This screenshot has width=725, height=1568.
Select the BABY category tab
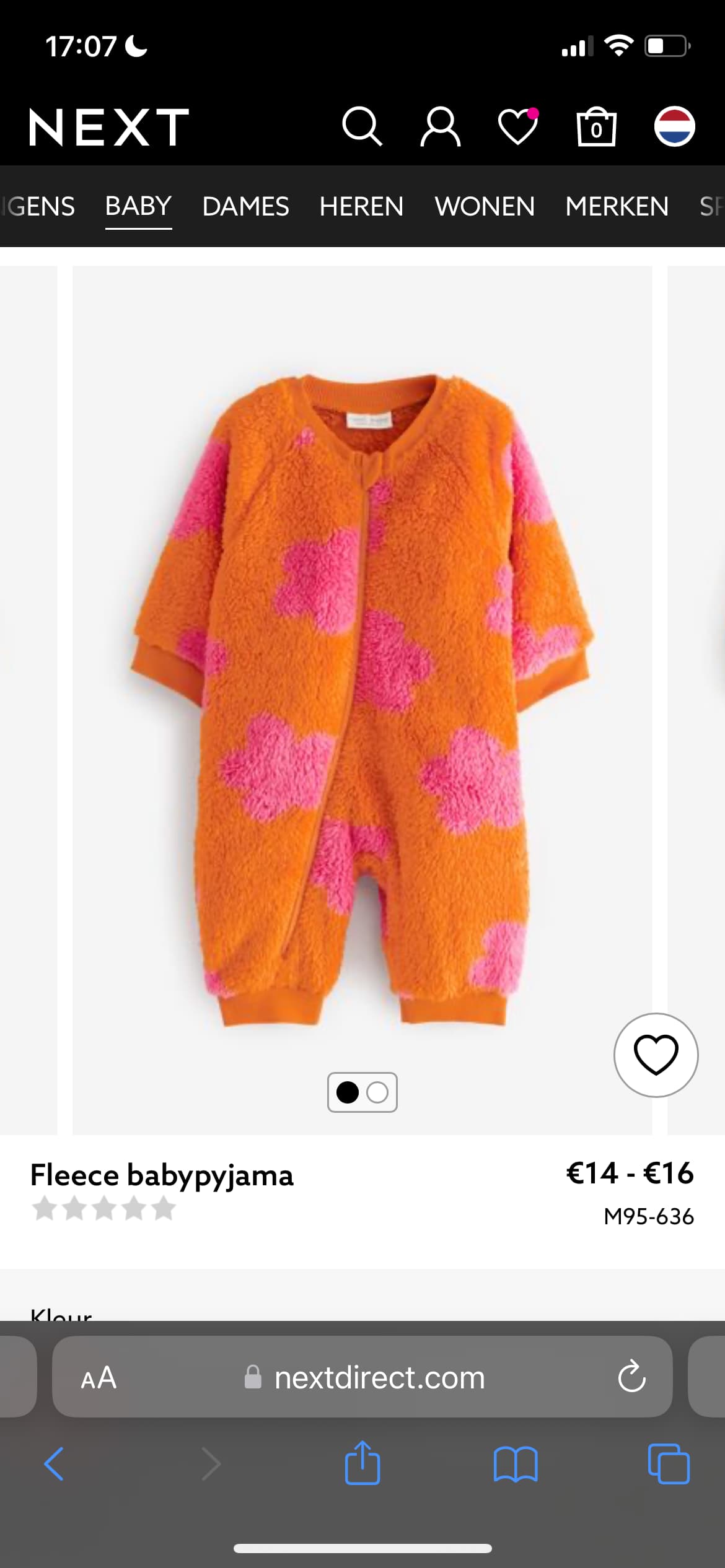click(x=138, y=206)
